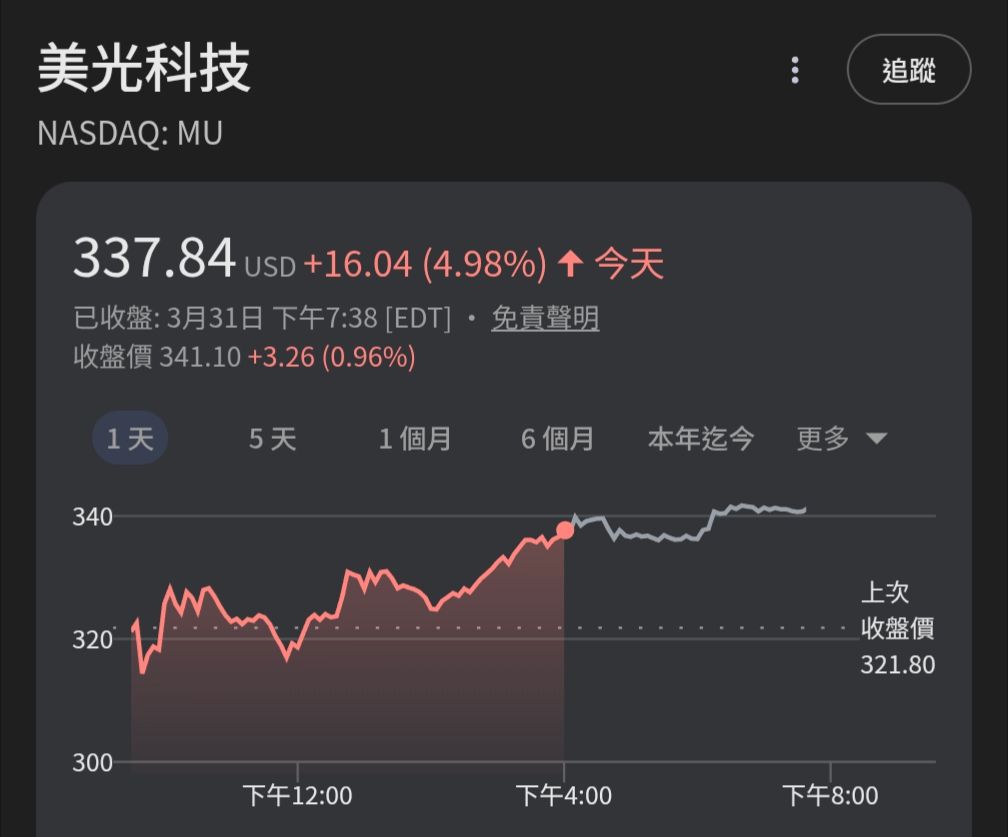Tap the 追蹤 follow button
This screenshot has width=1008, height=837.
908,69
